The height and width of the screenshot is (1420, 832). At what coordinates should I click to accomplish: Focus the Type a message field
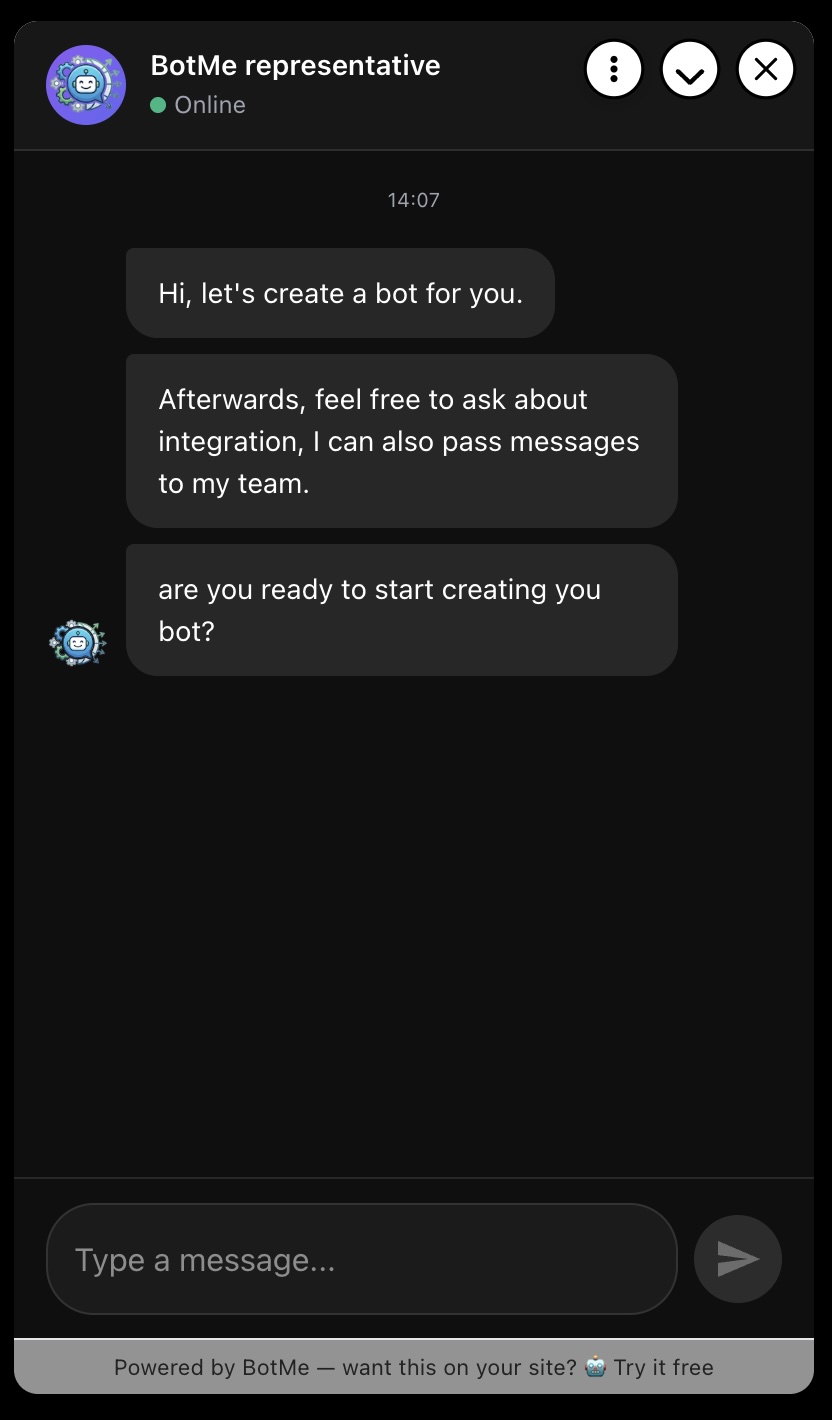pos(361,1259)
